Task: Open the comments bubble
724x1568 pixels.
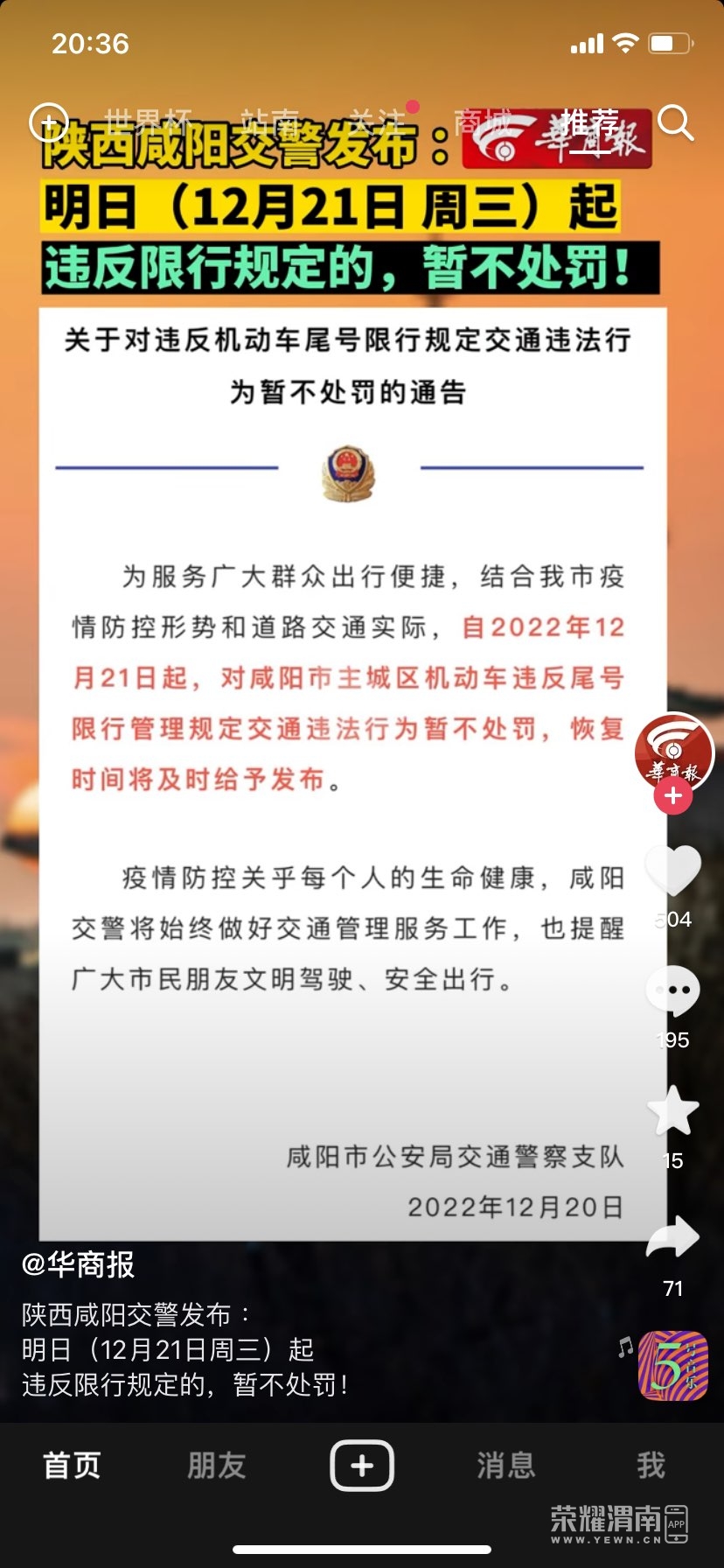Action: [673, 990]
